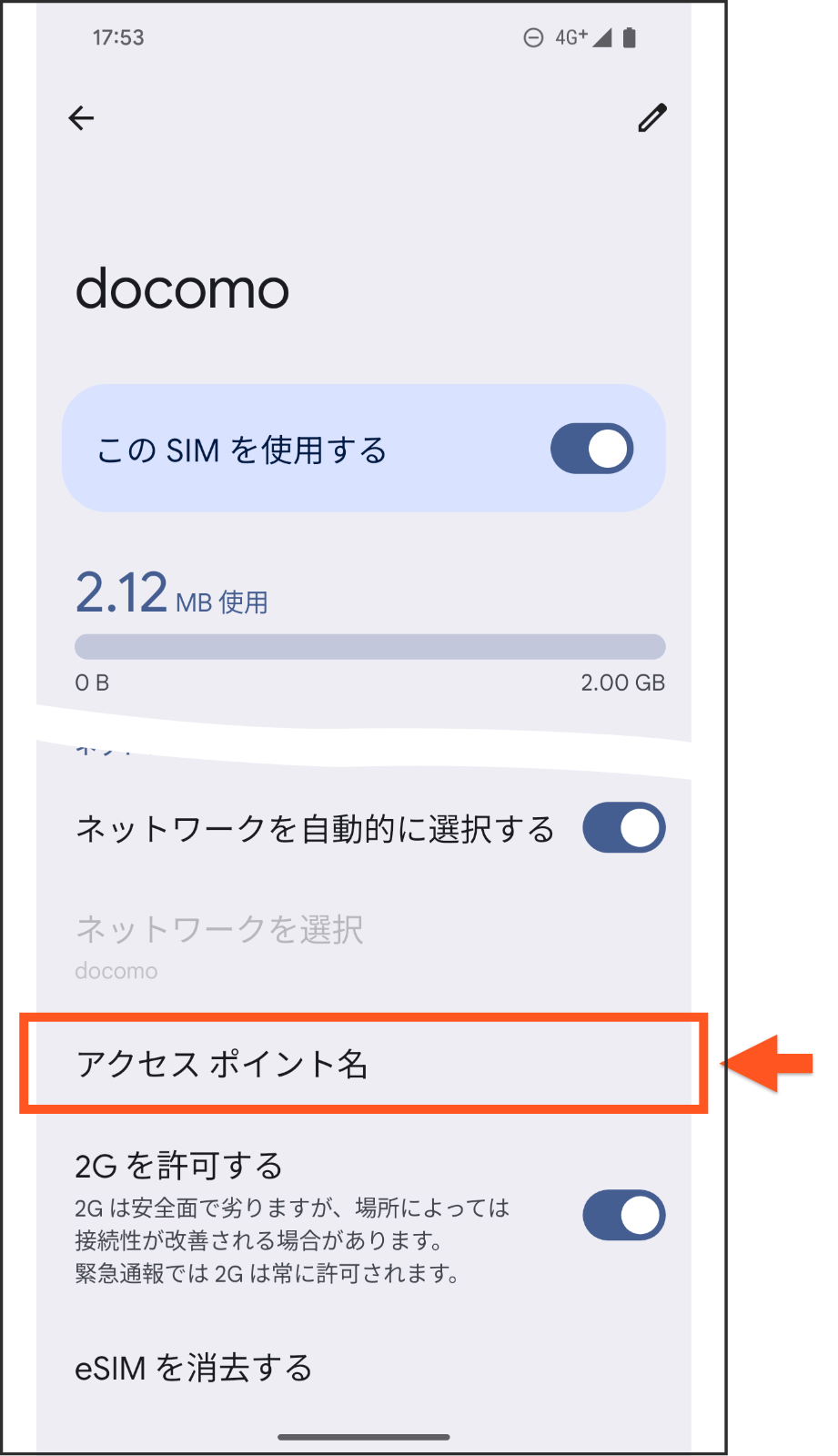Toggle the この SIM を使用する switch
The image size is (838, 1456).
coord(591,449)
